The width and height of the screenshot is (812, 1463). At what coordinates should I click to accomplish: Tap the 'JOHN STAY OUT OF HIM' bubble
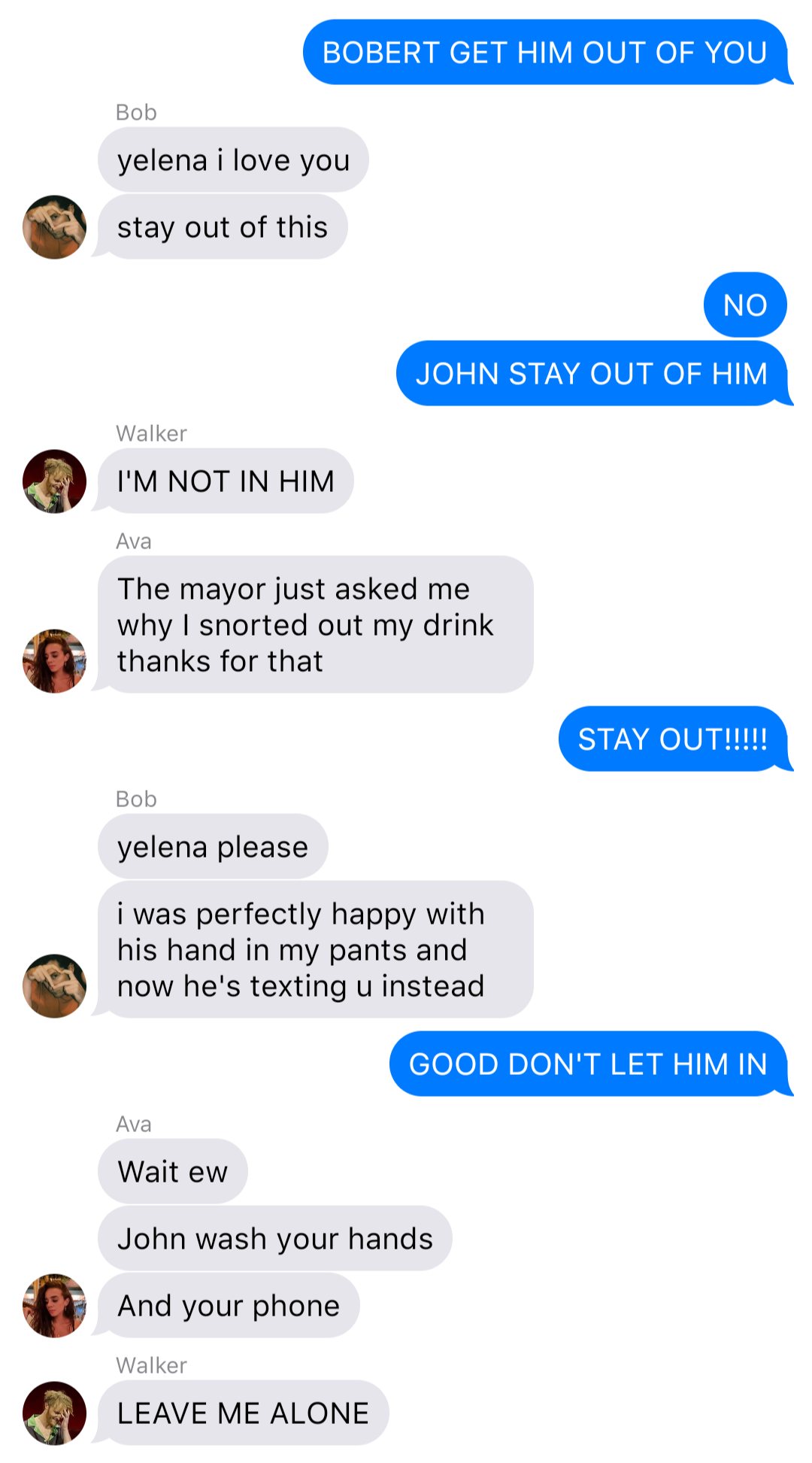pos(591,374)
